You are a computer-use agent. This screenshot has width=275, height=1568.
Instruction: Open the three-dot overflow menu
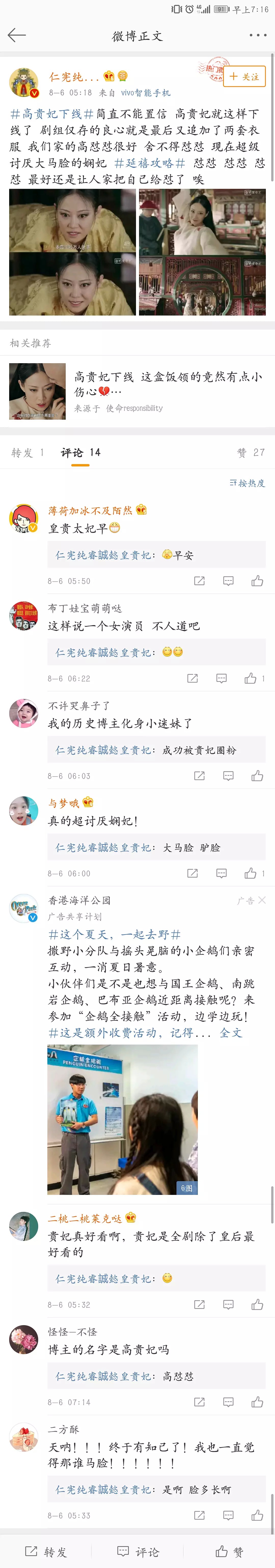point(257,35)
